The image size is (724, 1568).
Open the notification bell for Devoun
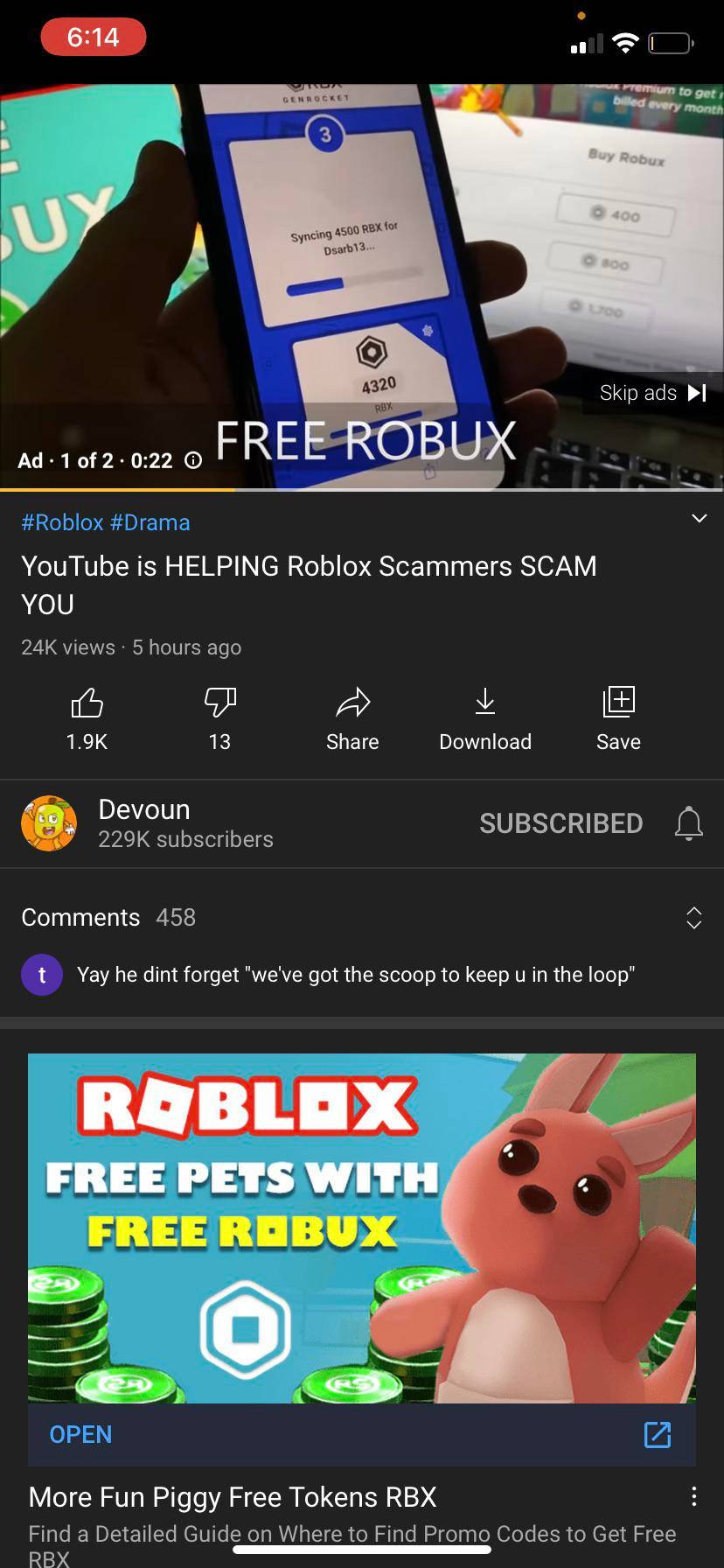point(689,823)
